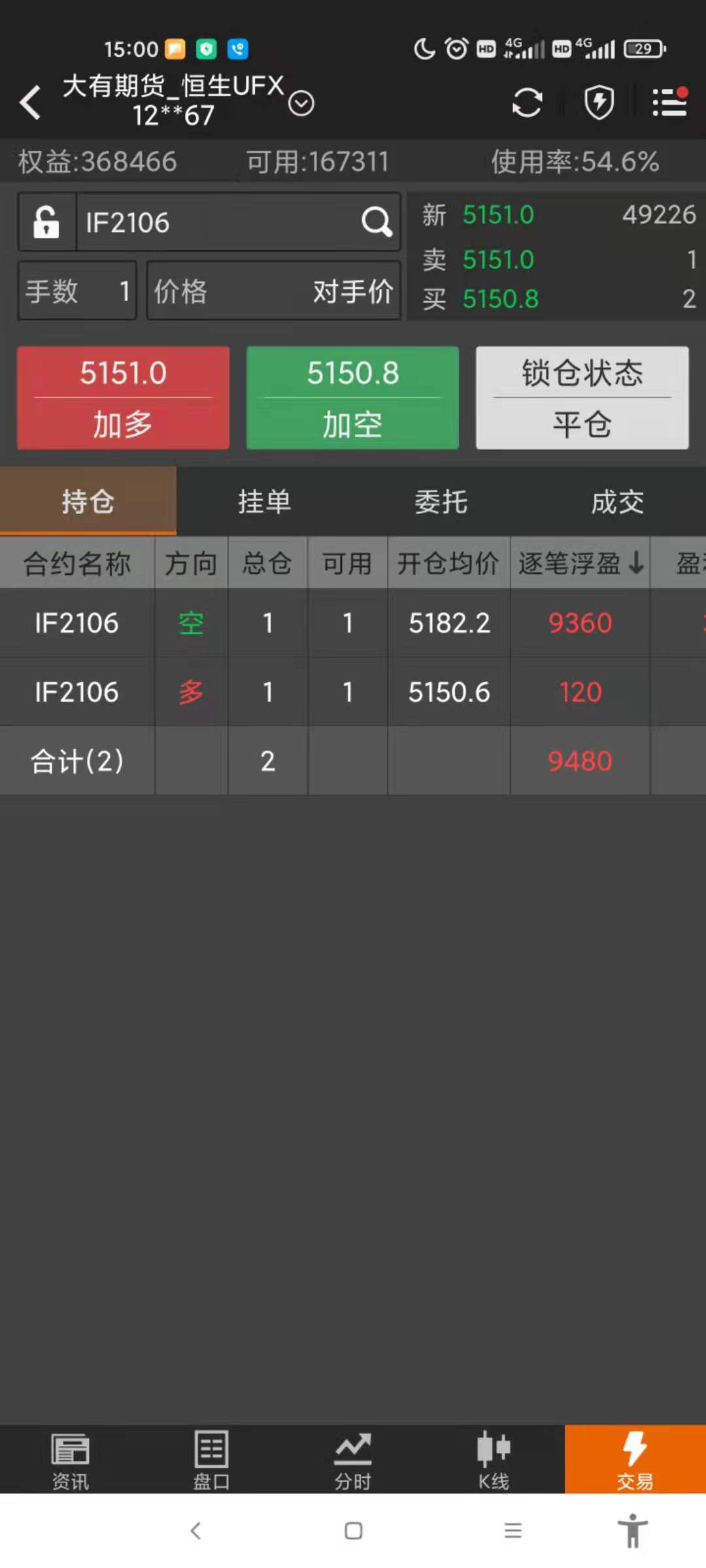Switch to the 委托 tab

tap(441, 502)
